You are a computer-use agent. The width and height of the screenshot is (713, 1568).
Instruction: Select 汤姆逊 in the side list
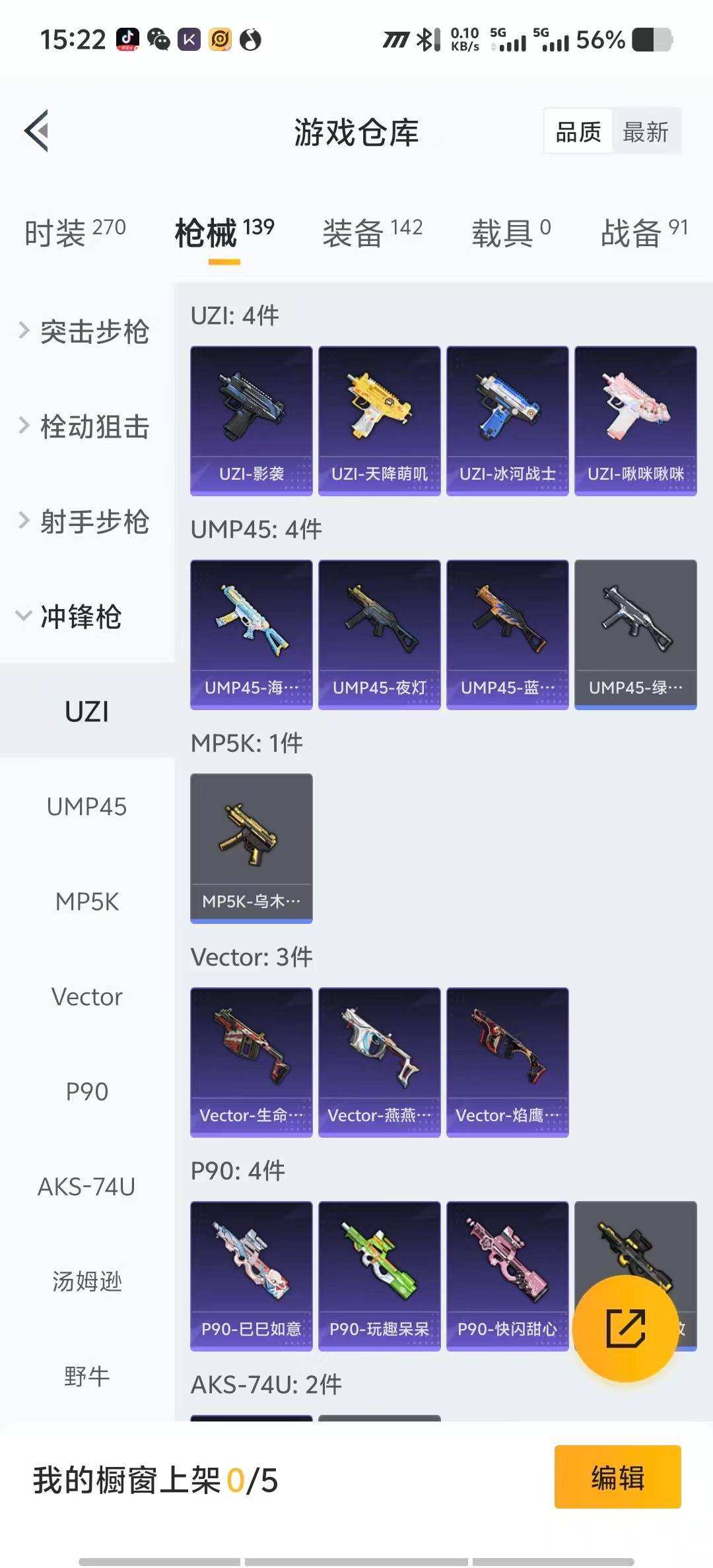click(86, 1282)
